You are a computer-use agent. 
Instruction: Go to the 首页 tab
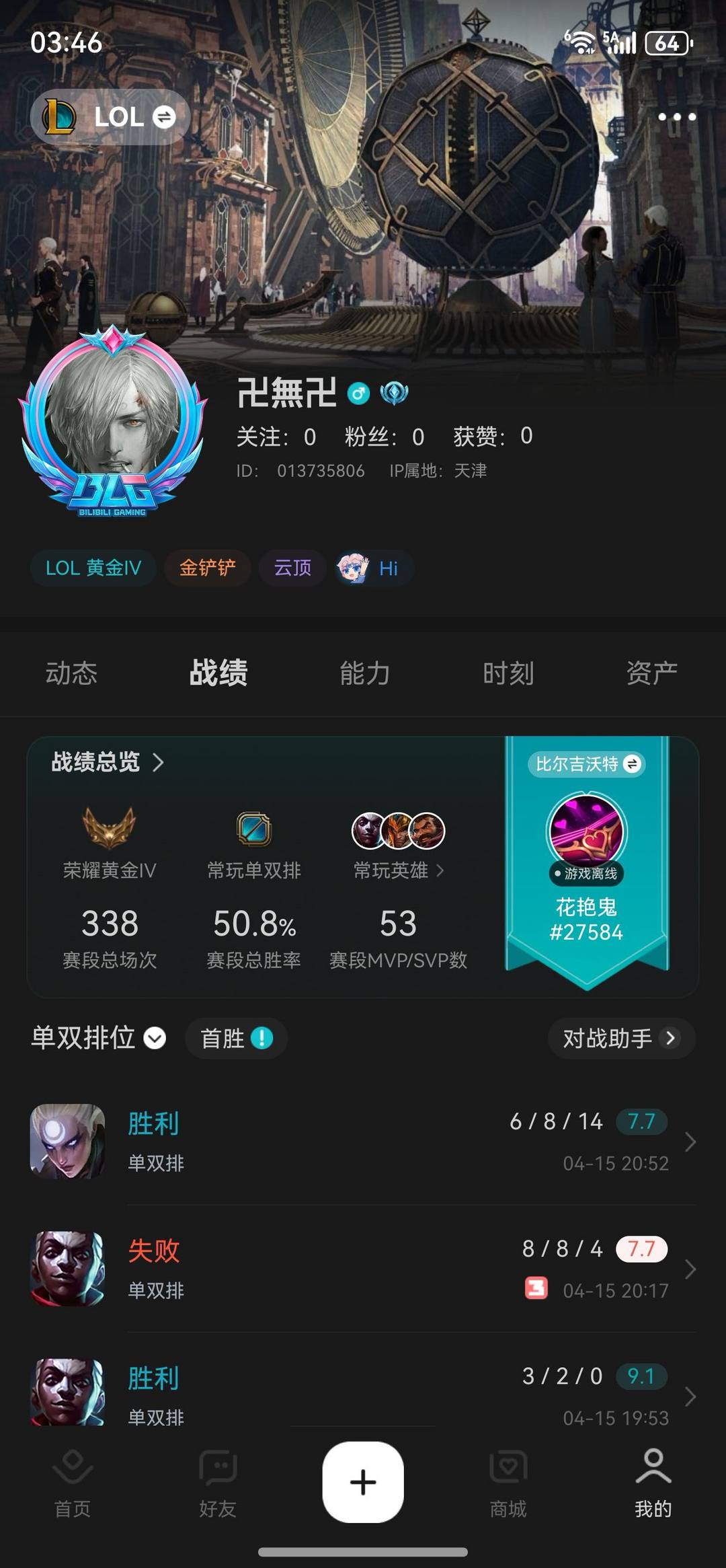click(x=72, y=1483)
